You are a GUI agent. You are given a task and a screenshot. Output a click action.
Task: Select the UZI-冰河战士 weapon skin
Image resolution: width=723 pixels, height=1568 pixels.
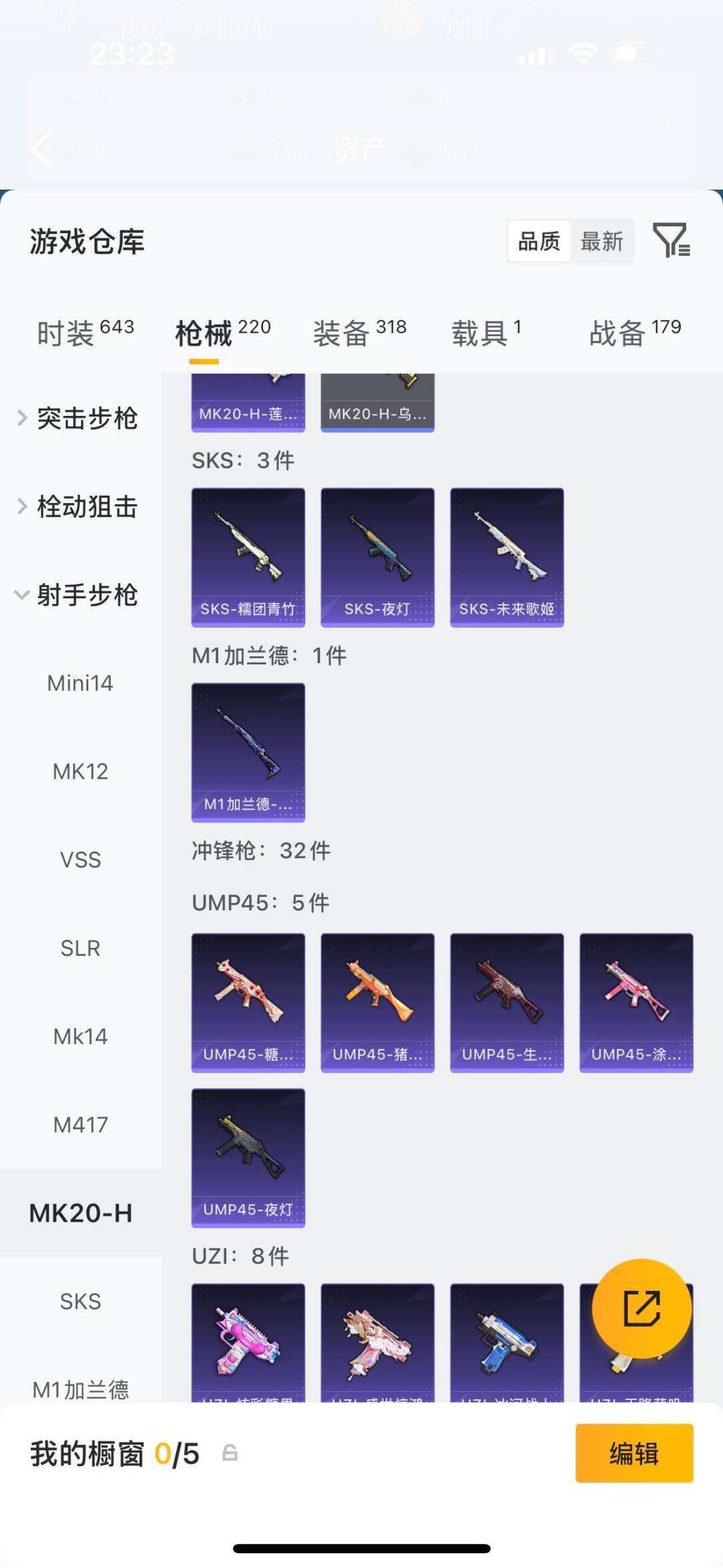point(507,1346)
